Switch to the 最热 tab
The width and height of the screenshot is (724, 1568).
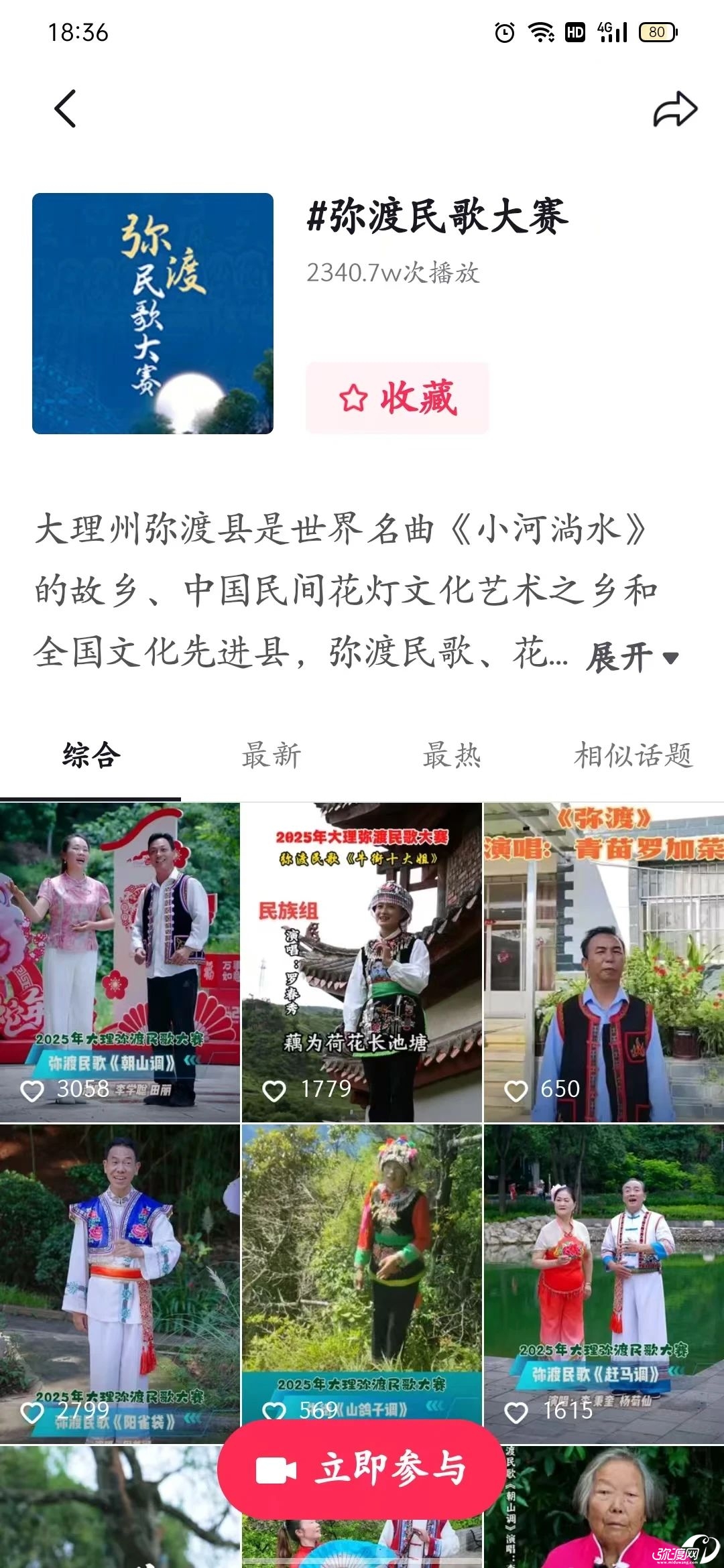[452, 755]
